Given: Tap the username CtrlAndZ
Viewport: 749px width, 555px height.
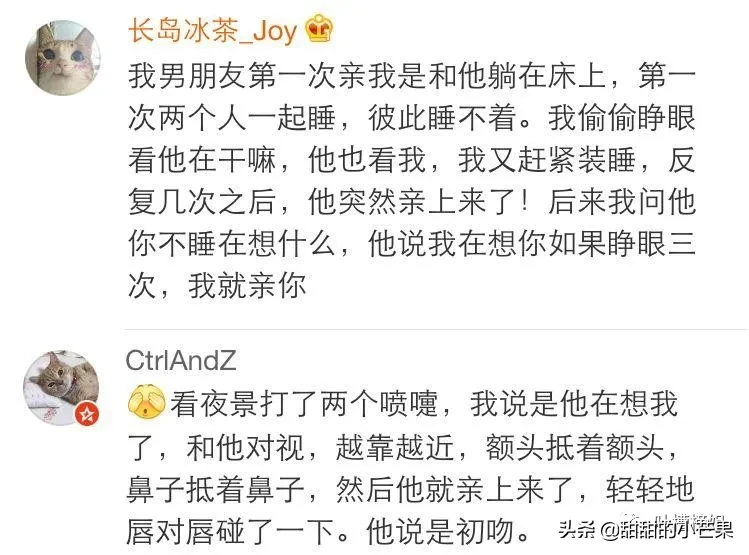Looking at the screenshot, I should tap(181, 360).
